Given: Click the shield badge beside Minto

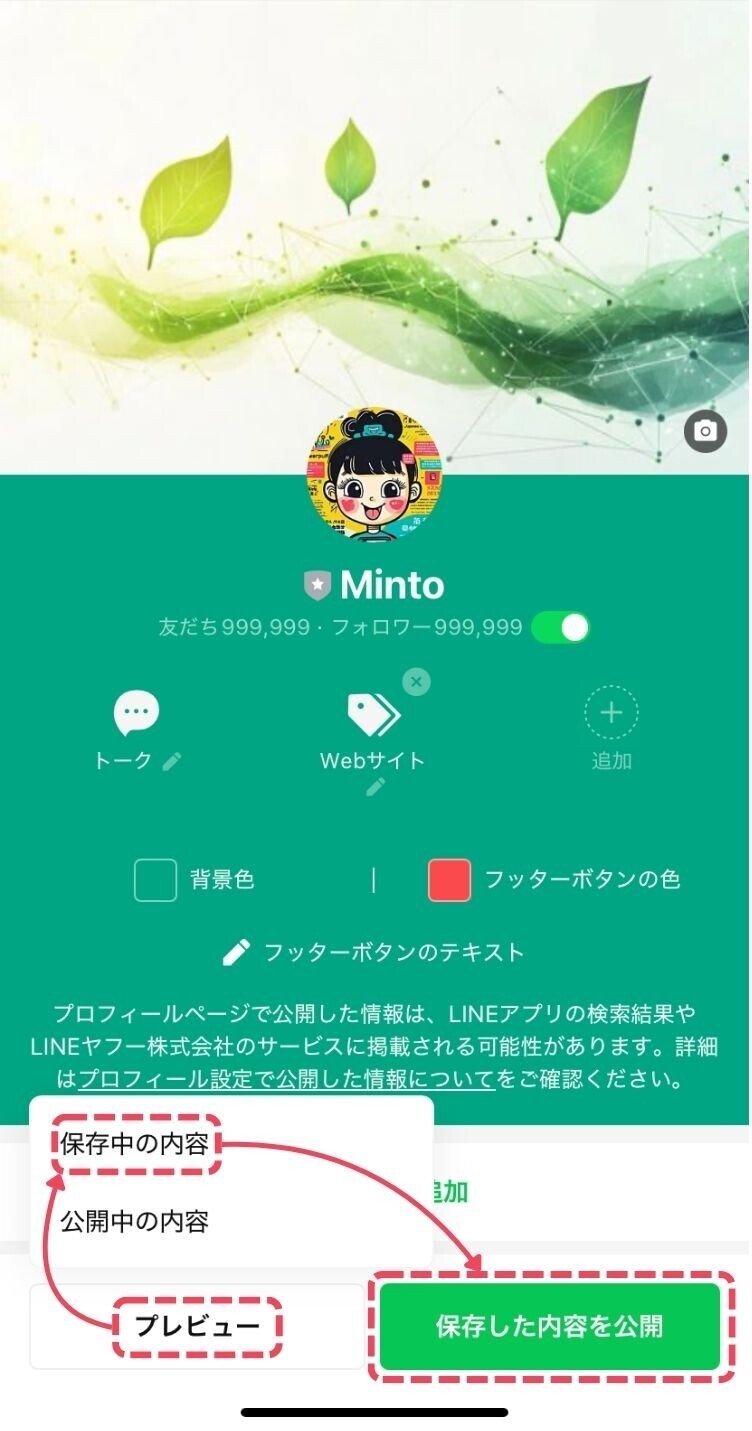Looking at the screenshot, I should point(317,585).
